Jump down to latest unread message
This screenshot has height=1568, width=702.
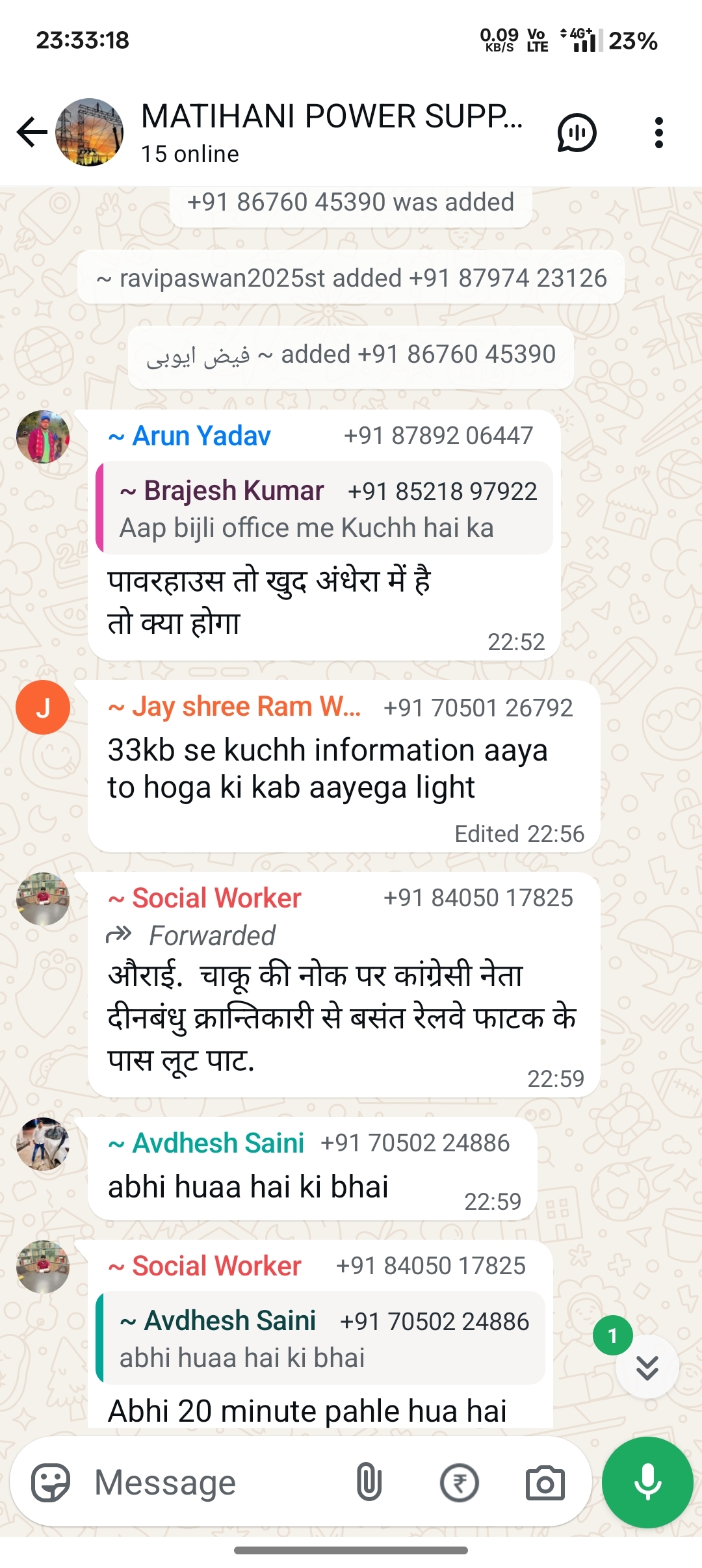(647, 1367)
